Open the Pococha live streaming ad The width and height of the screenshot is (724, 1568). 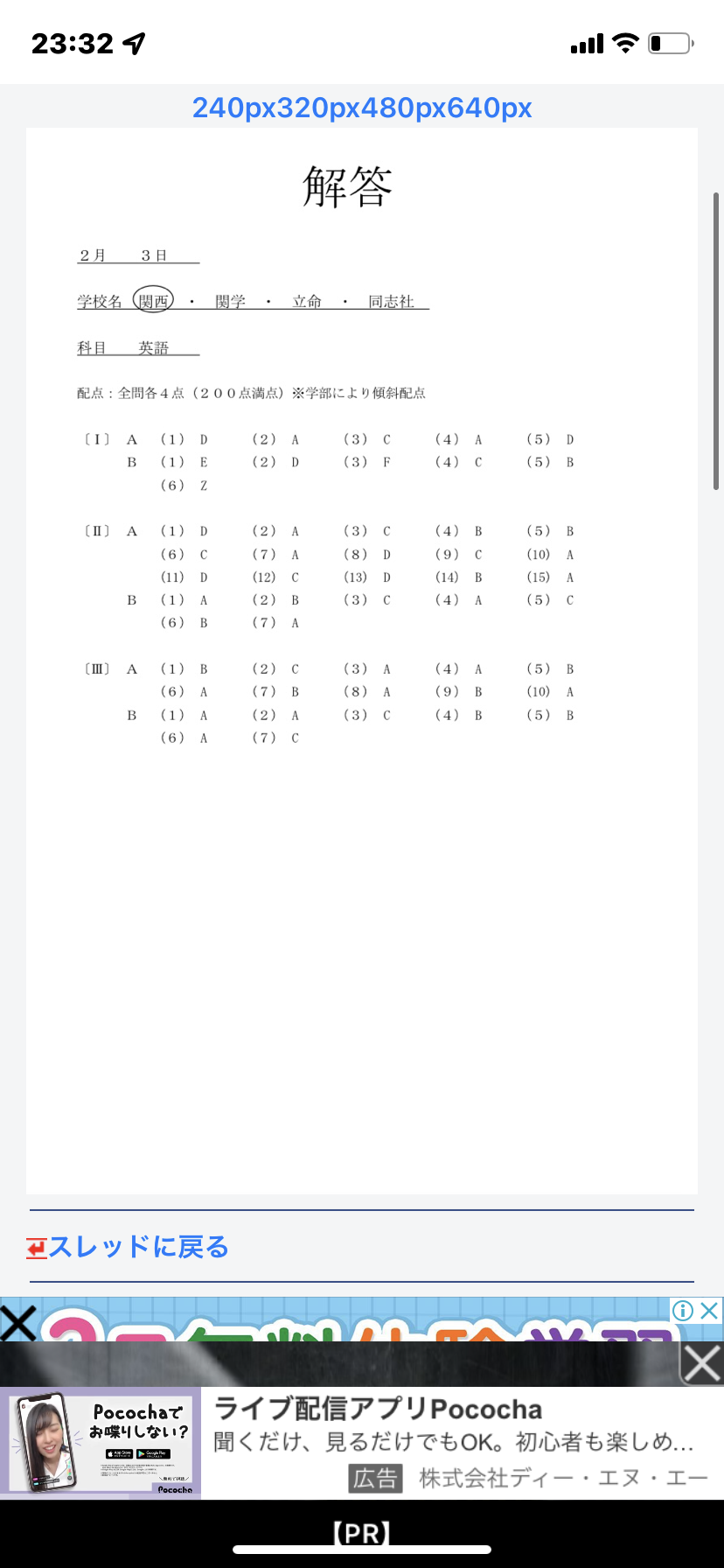[362, 1443]
